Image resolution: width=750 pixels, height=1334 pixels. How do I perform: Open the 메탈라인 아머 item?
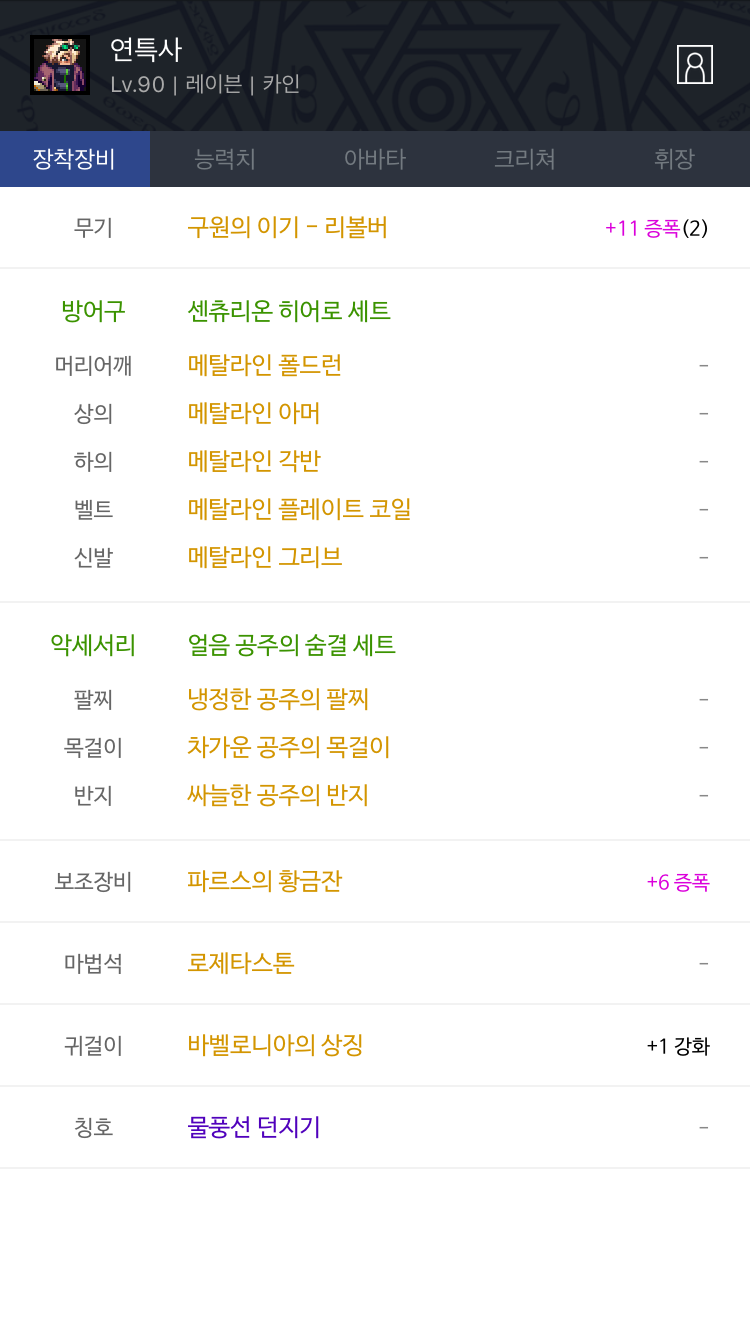coord(254,413)
